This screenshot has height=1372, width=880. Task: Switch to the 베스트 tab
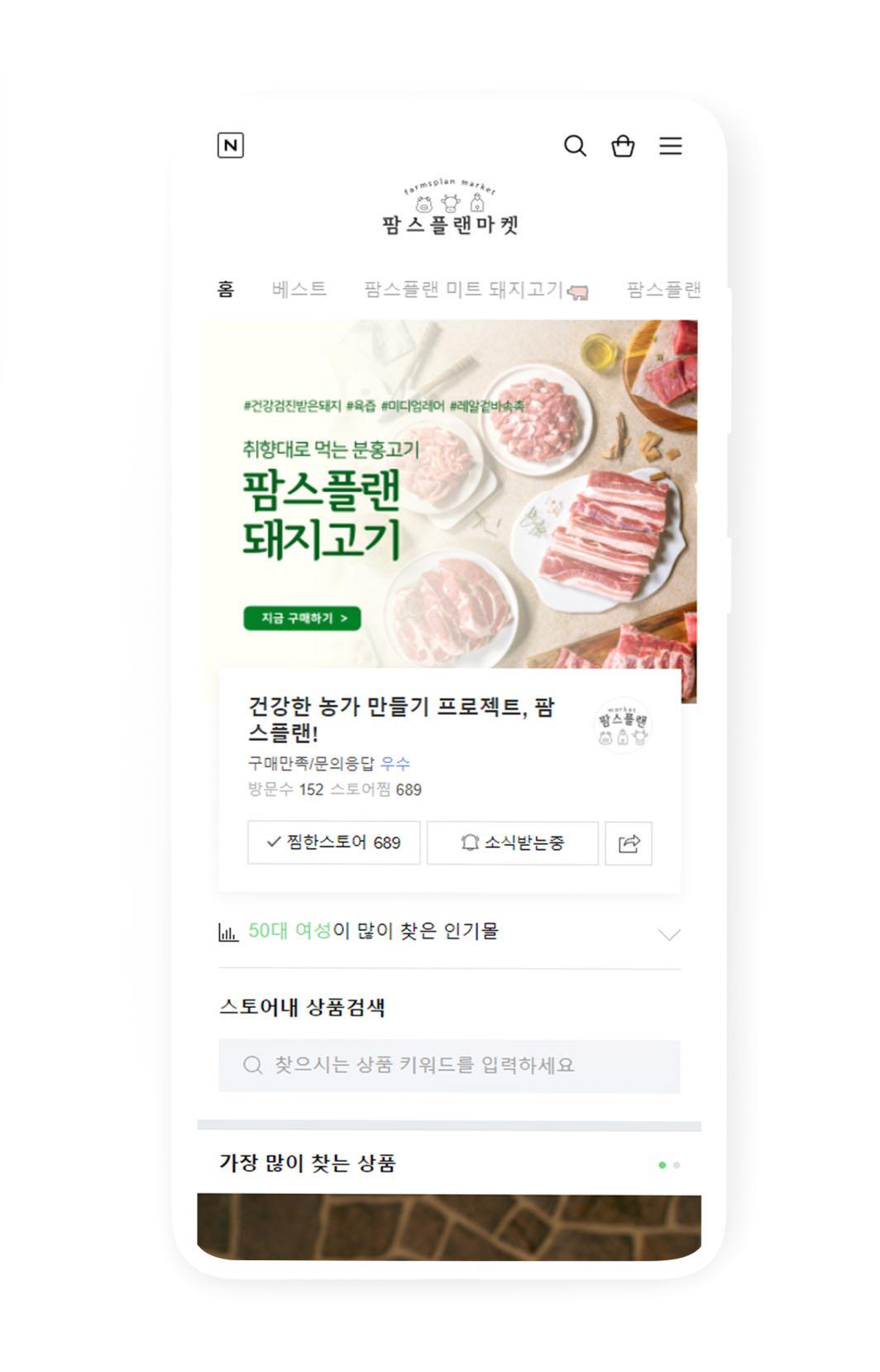tap(299, 289)
